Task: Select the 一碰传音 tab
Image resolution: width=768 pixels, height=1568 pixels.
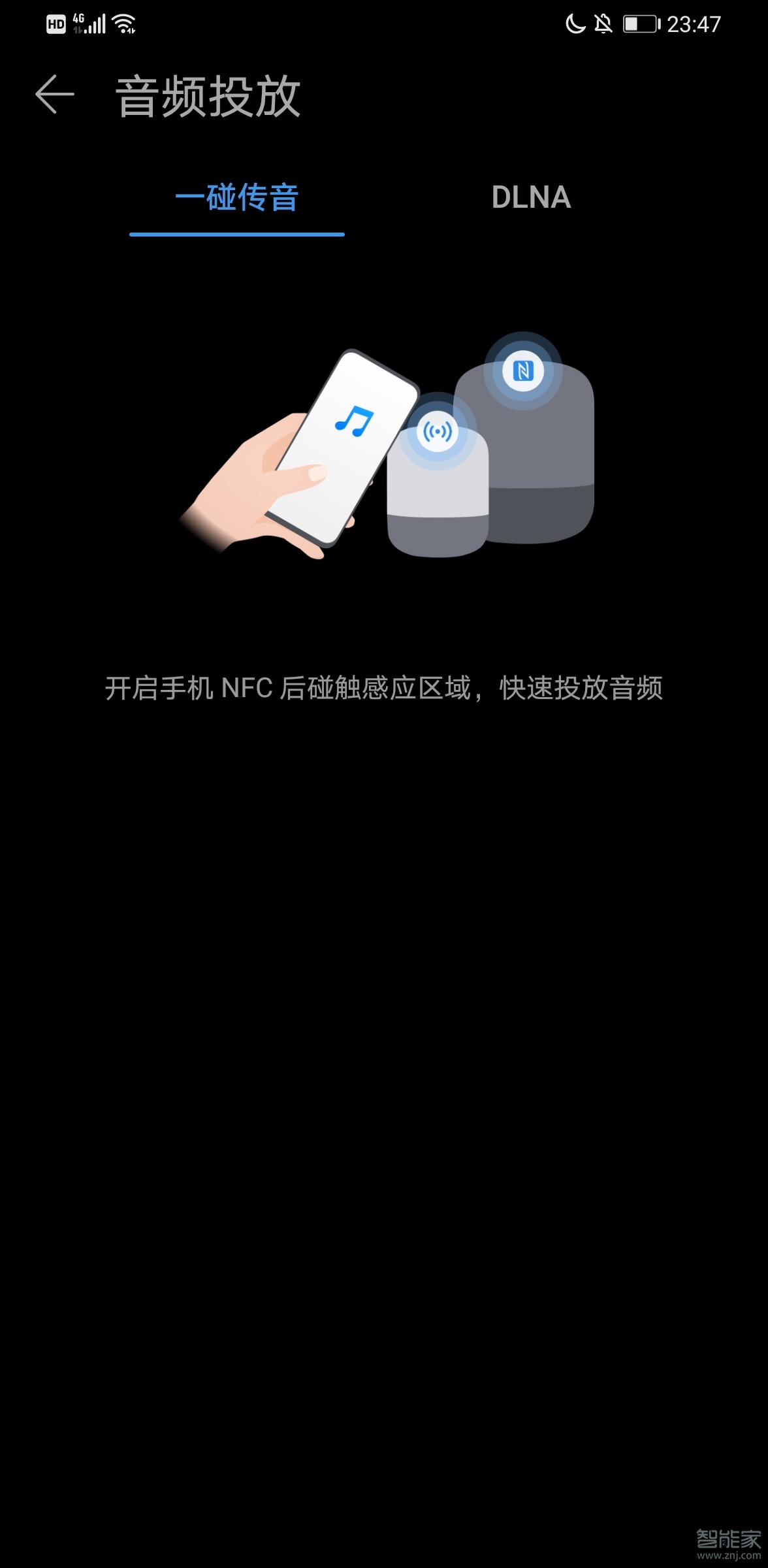Action: pos(236,197)
